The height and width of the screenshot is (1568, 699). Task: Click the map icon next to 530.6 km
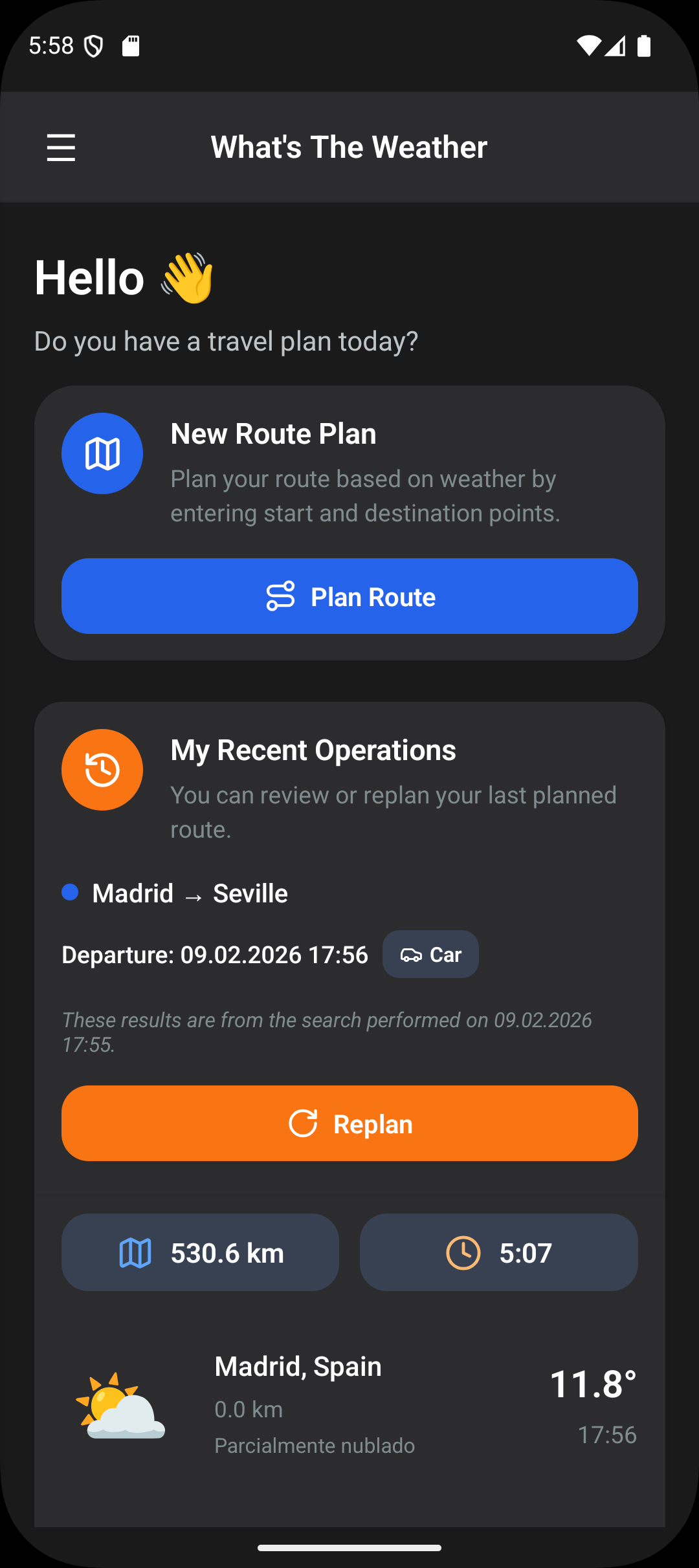[x=135, y=1252]
